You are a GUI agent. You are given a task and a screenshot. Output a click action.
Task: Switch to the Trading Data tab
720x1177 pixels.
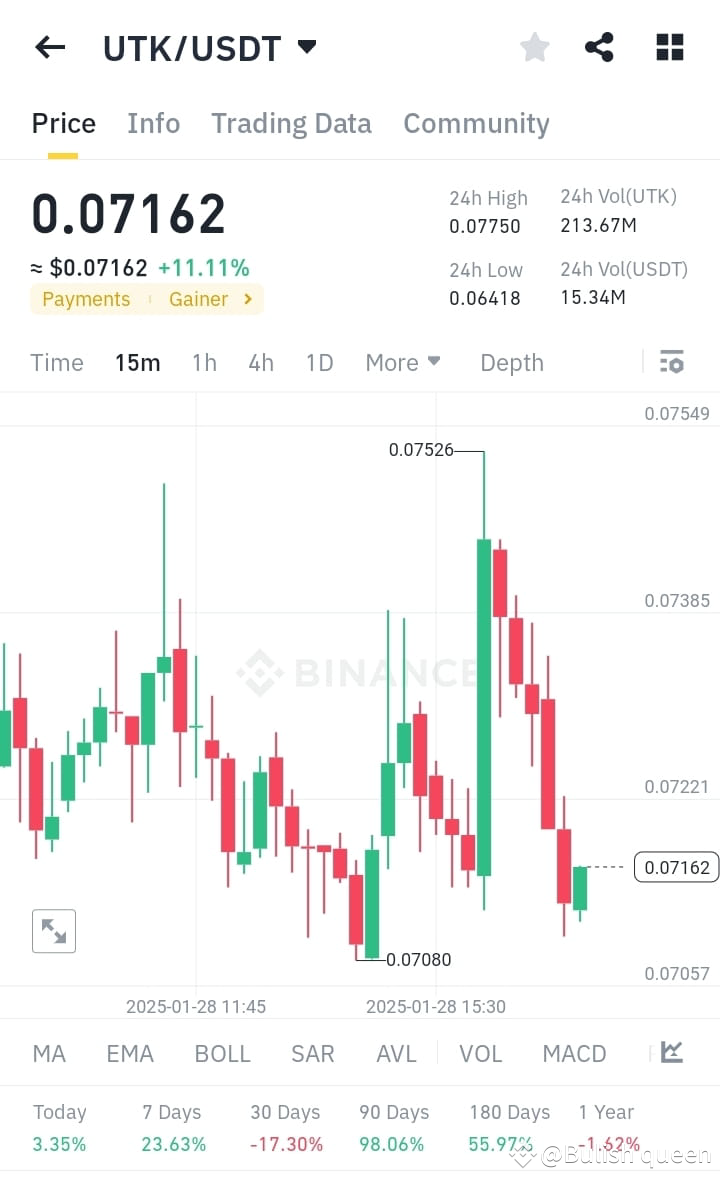(291, 123)
